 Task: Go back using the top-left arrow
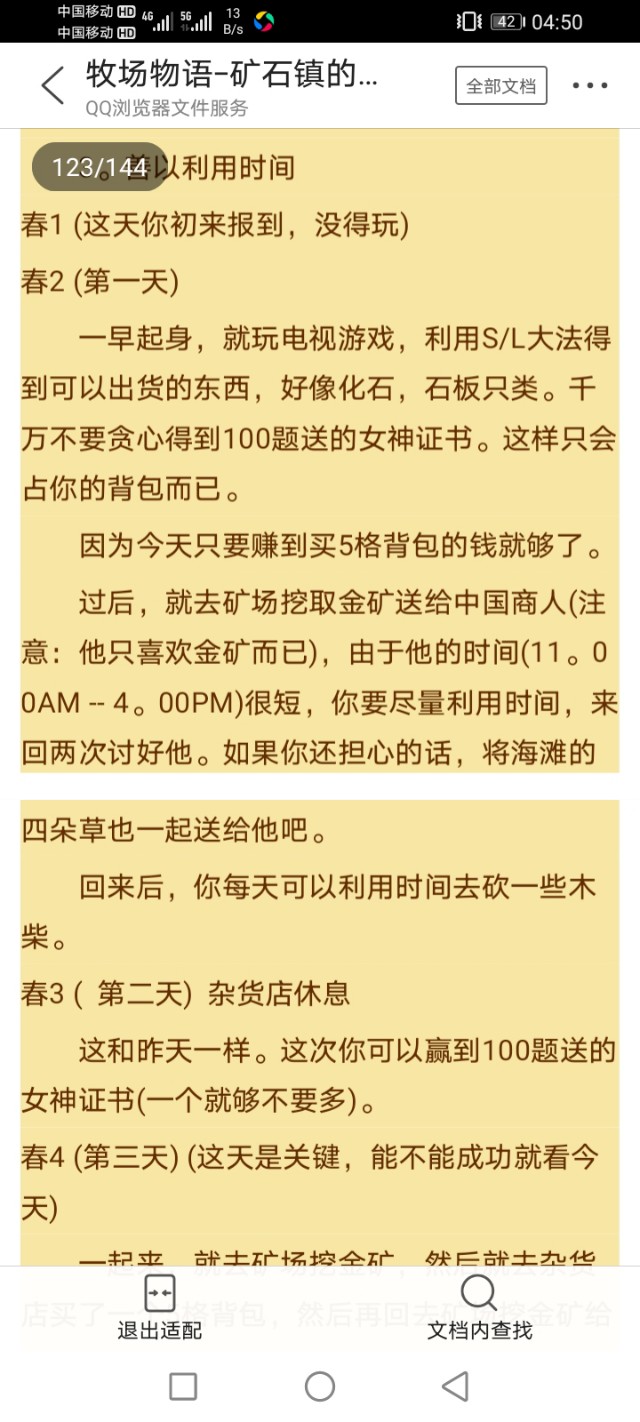click(52, 86)
